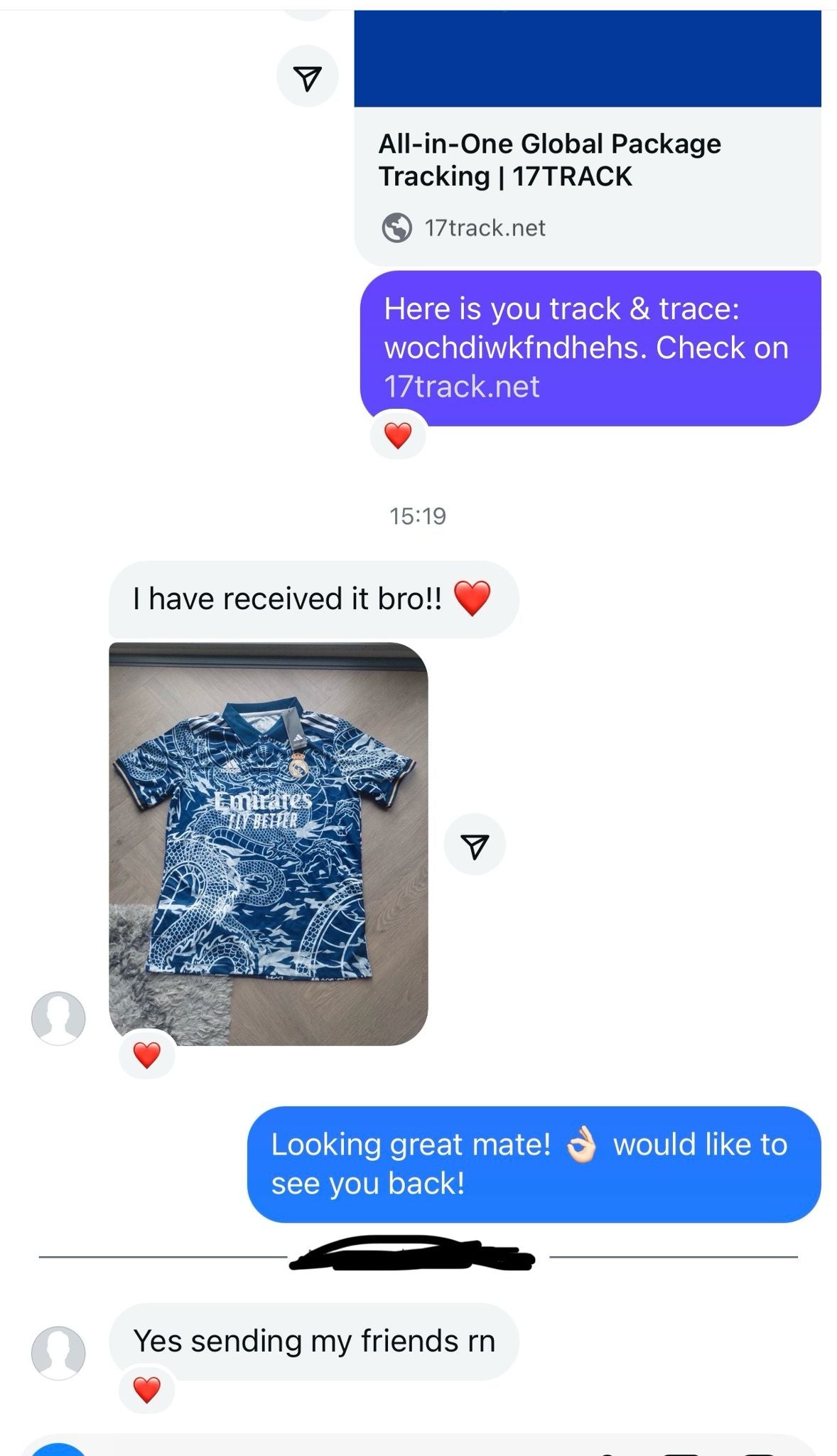Tap the avatar beside "Yes sending my friends rn"
The height and width of the screenshot is (1456, 837).
click(58, 1352)
